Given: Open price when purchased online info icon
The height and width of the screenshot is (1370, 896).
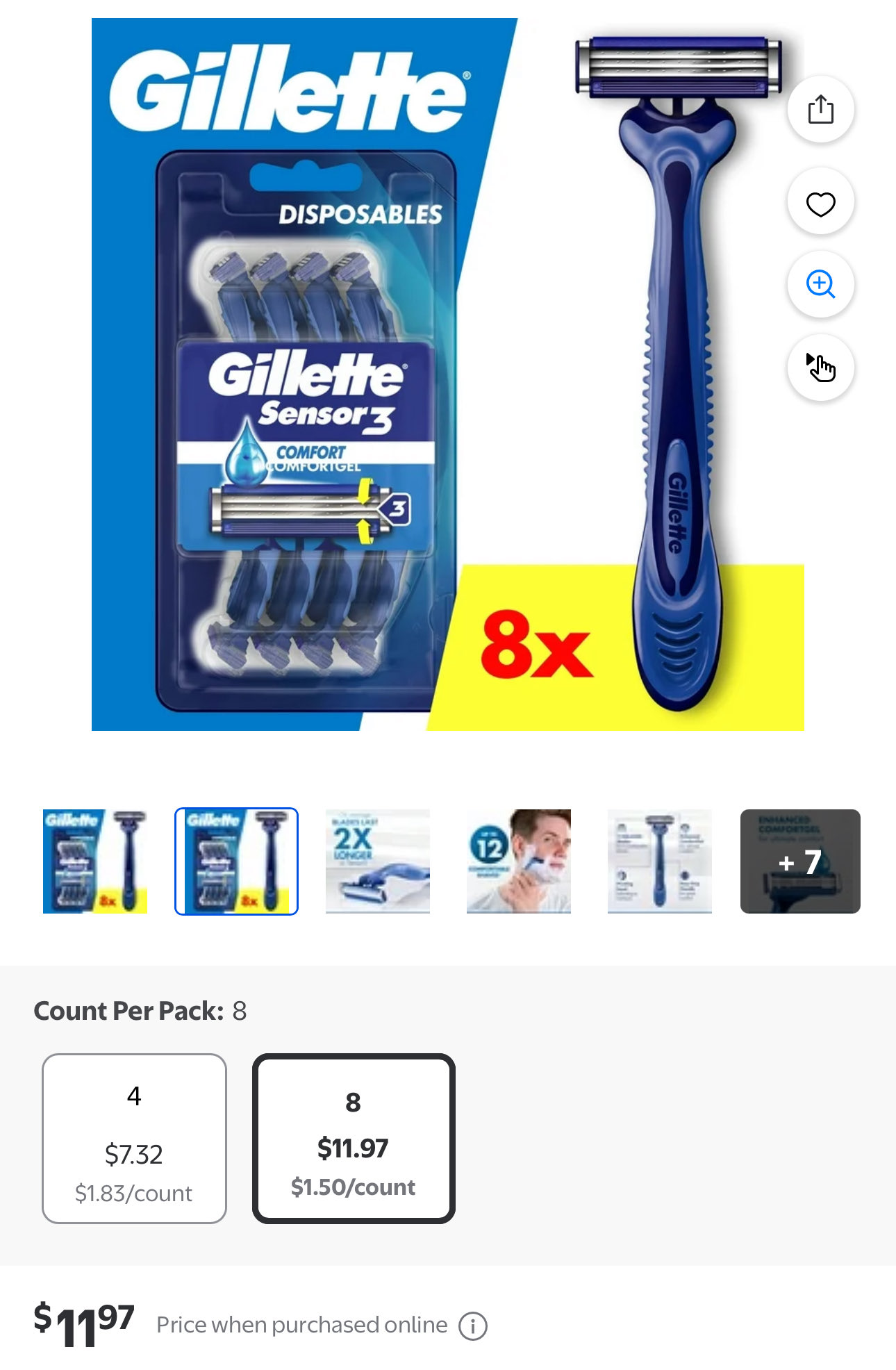Looking at the screenshot, I should (473, 1326).
